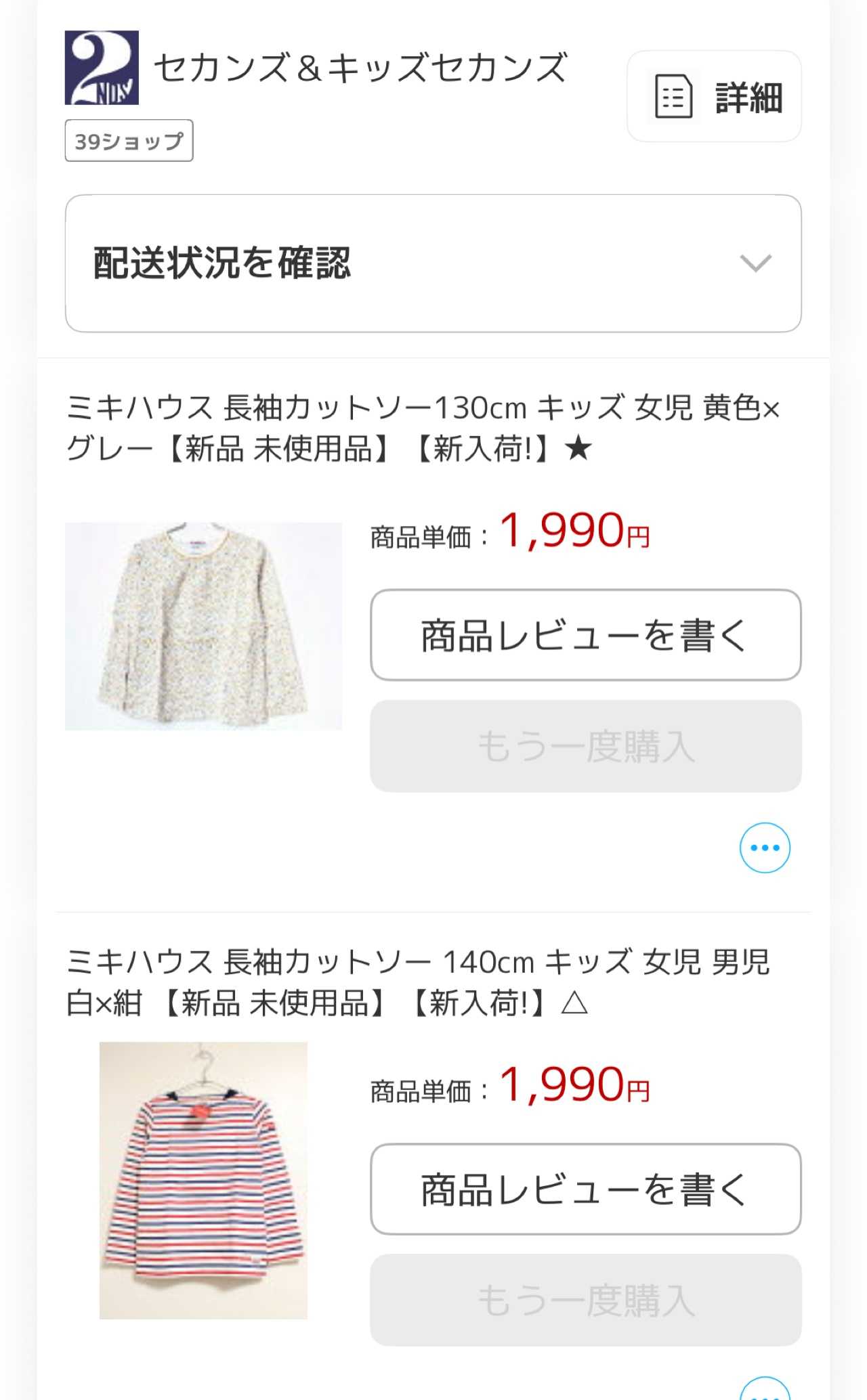This screenshot has width=867, height=1400.
Task: Open the セカンズ＆キッズセカンズ shop page
Action: pos(360,68)
